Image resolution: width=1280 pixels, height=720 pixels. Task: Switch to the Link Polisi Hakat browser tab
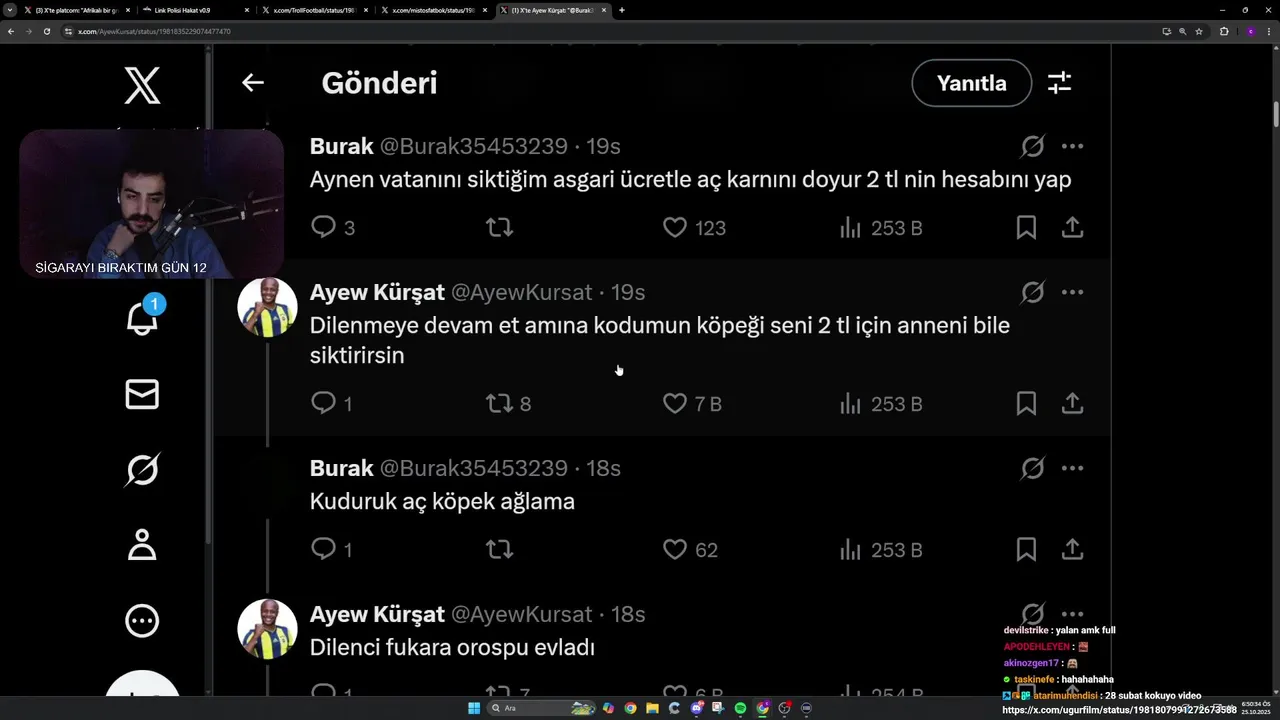pyautogui.click(x=183, y=10)
